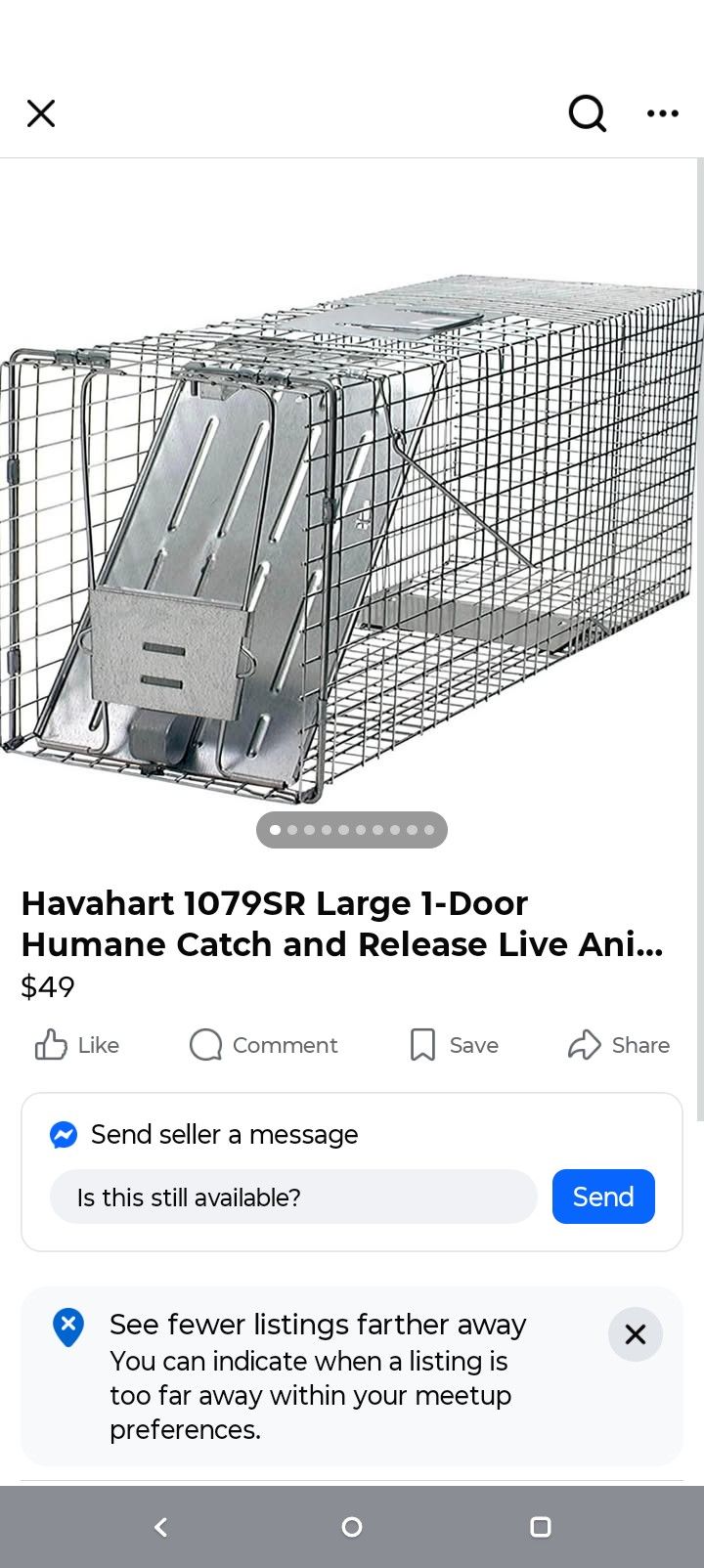Dismiss the 'See fewer listings farther away' banner

[636, 1334]
